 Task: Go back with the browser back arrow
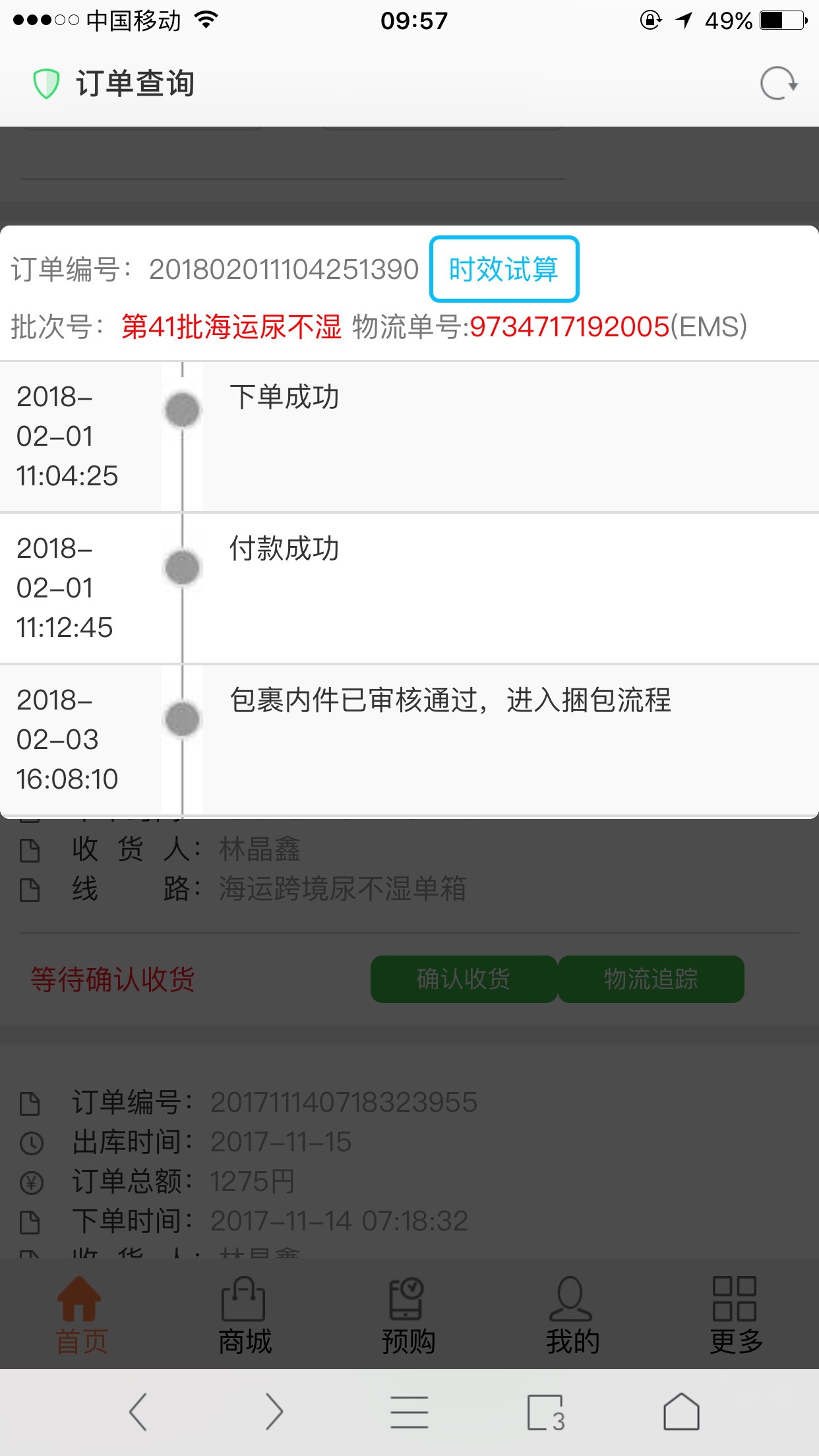(x=138, y=1412)
